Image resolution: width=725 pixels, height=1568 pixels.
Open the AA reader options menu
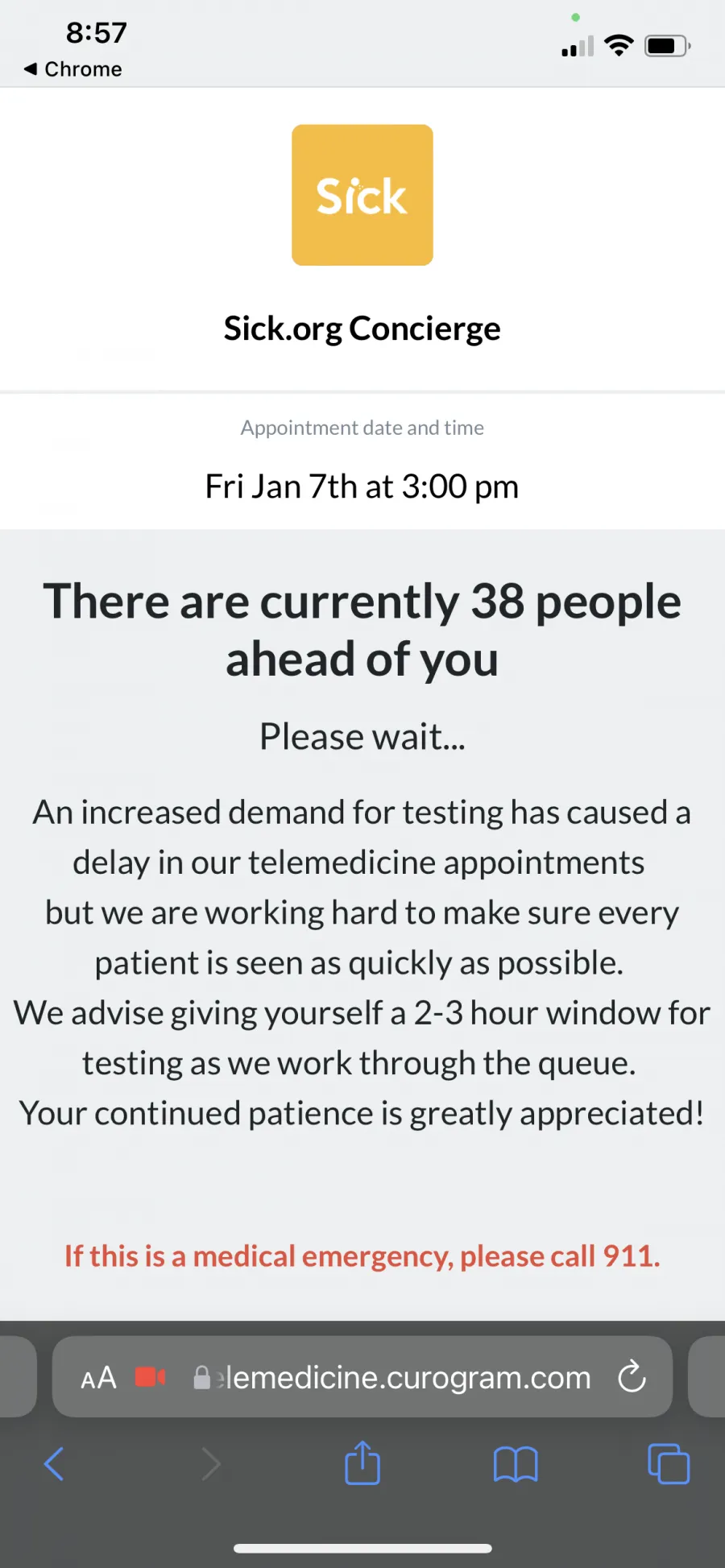point(99,1378)
